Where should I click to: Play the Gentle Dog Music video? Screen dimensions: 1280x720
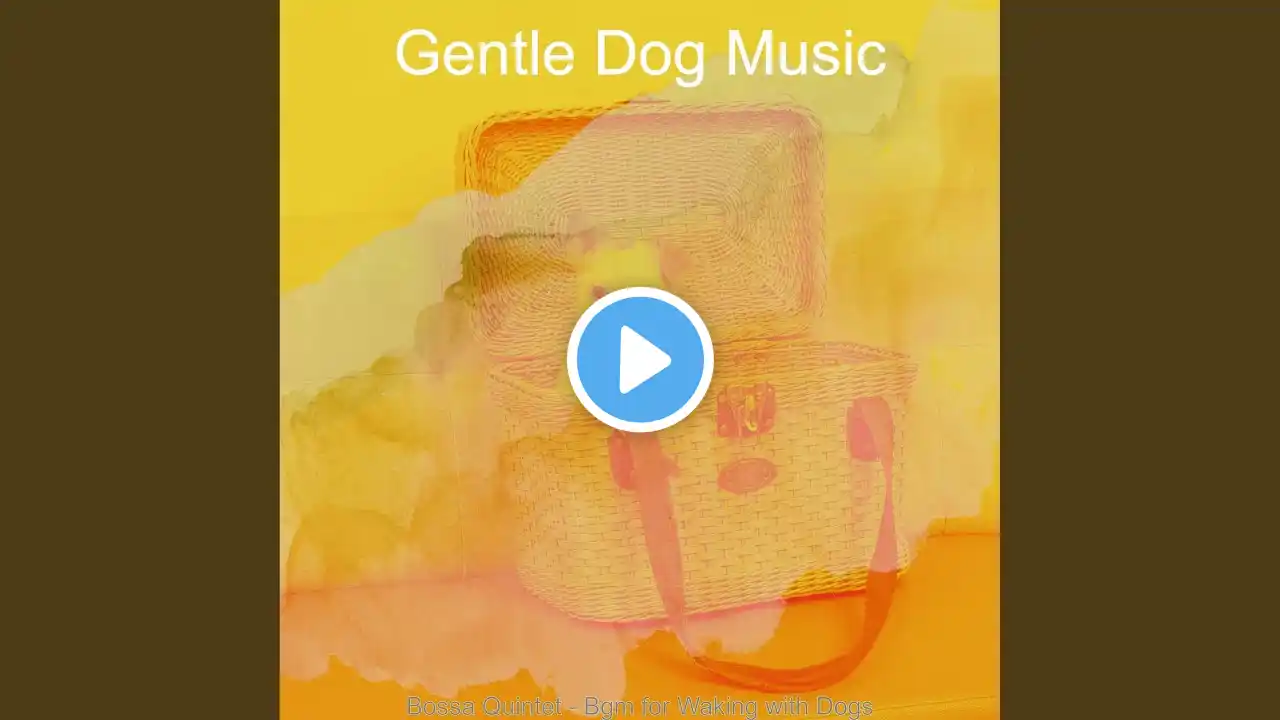(x=640, y=360)
